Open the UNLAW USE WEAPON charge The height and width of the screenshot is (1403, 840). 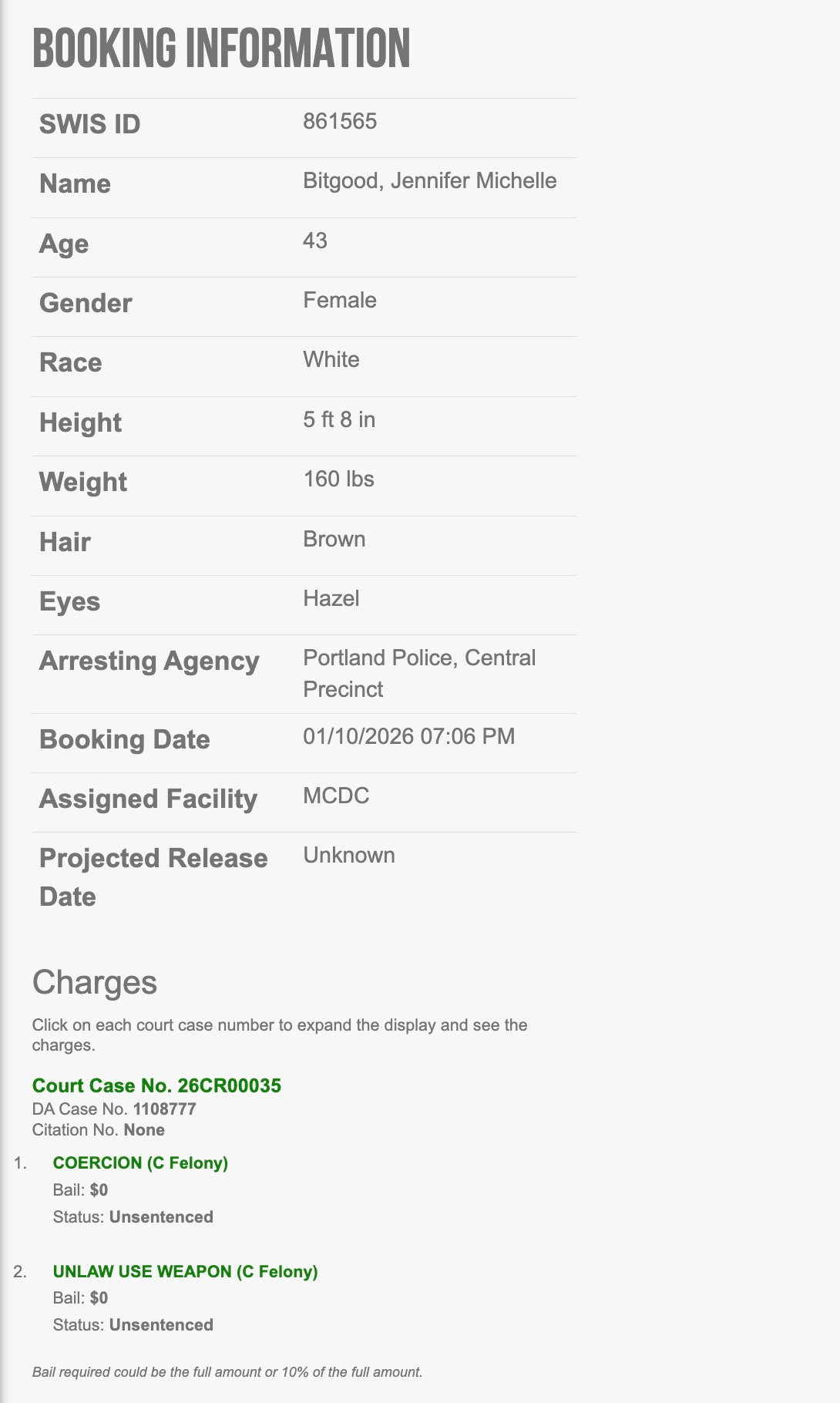(185, 1271)
